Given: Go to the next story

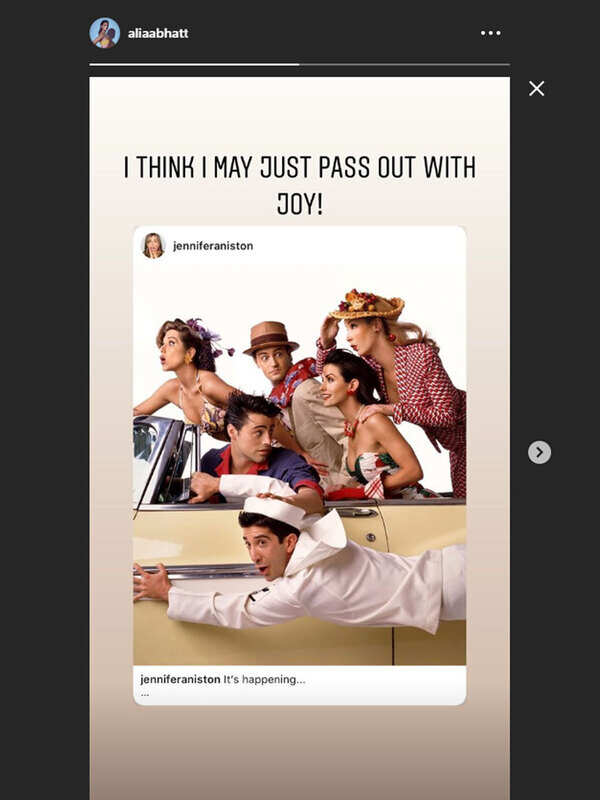Looking at the screenshot, I should point(539,452).
